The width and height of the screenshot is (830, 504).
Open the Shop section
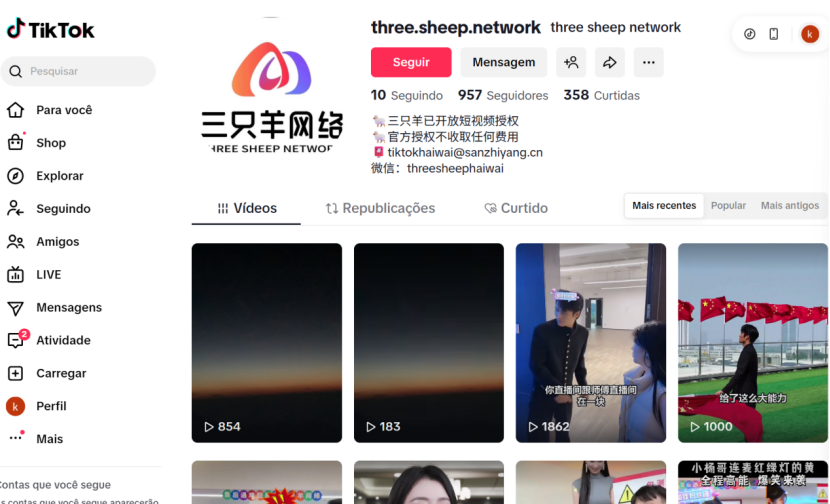(50, 143)
